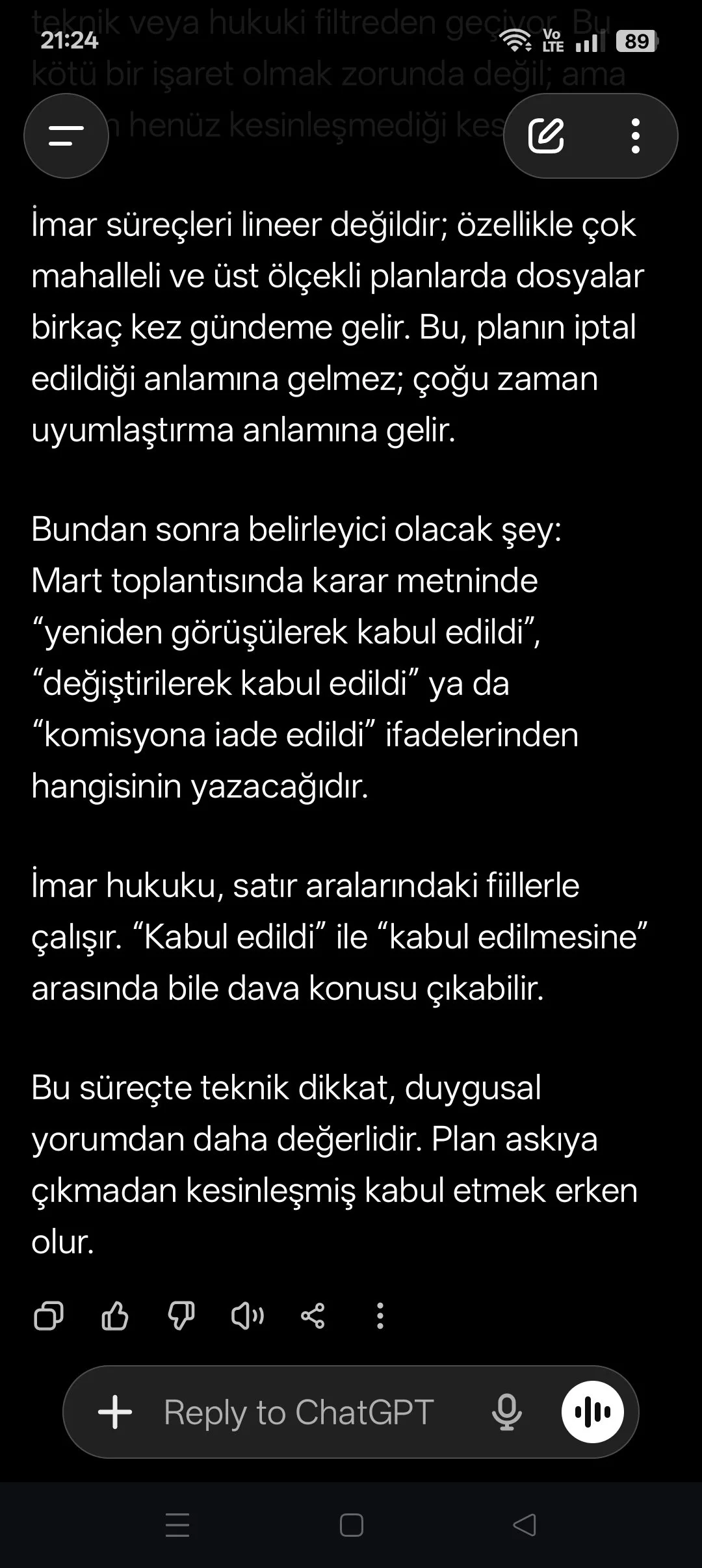
Task: Open the top overflow menu
Action: pos(635,136)
